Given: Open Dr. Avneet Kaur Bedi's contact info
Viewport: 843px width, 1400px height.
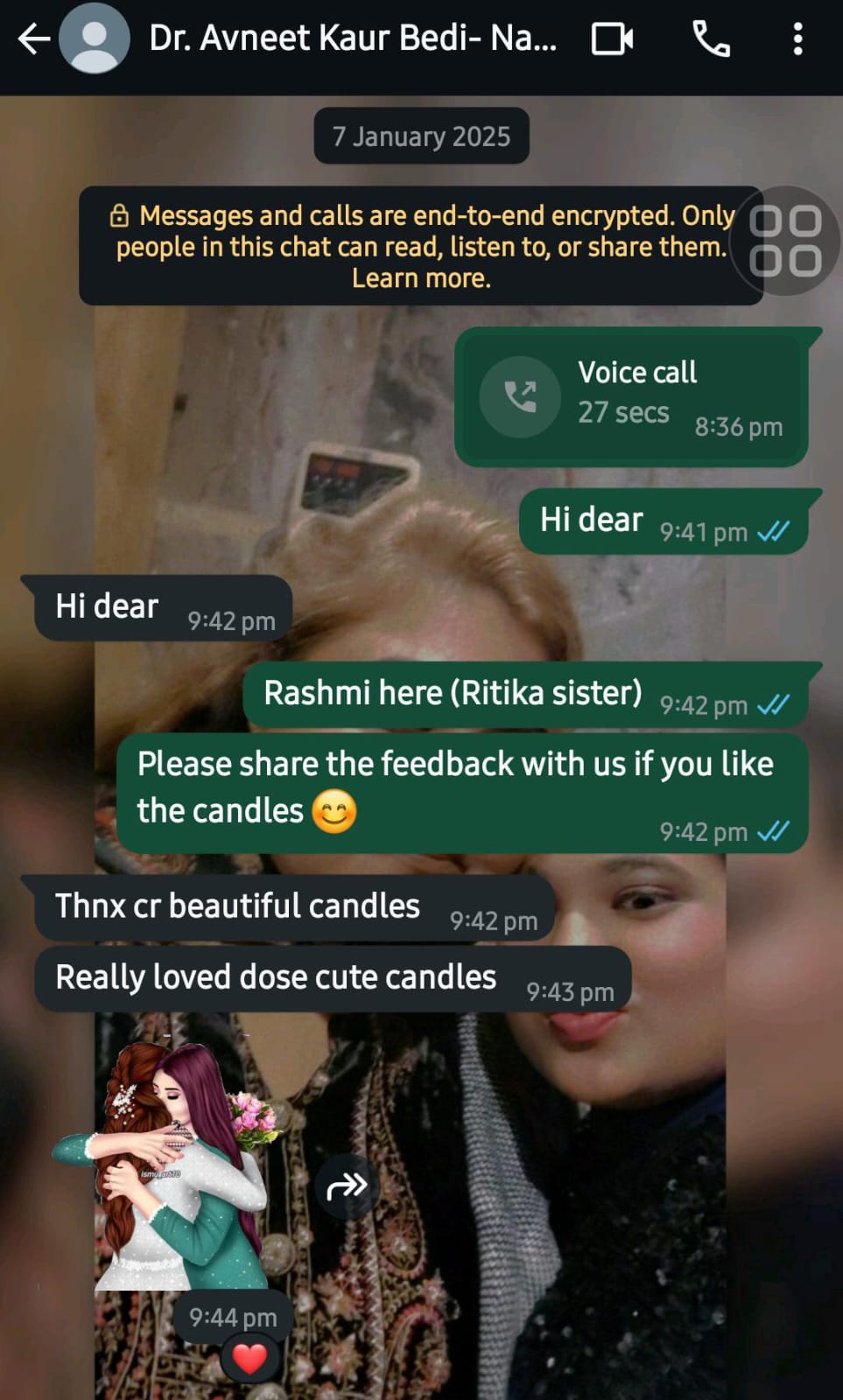Looking at the screenshot, I should (x=352, y=39).
